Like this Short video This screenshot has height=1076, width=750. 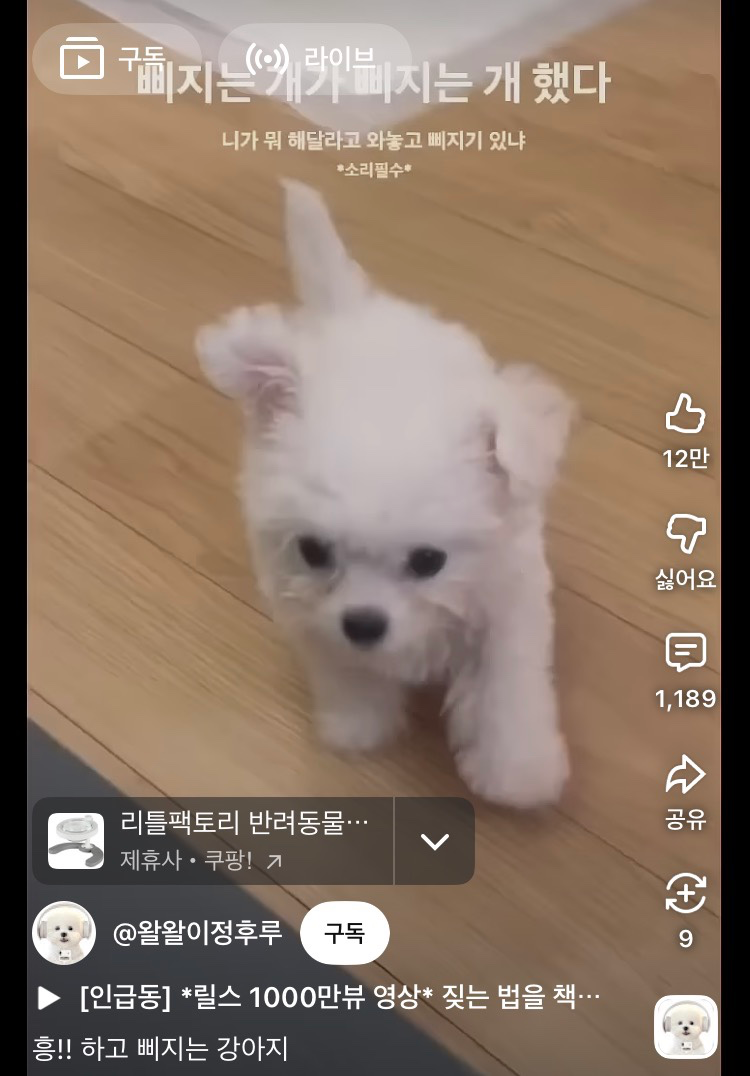click(x=685, y=413)
